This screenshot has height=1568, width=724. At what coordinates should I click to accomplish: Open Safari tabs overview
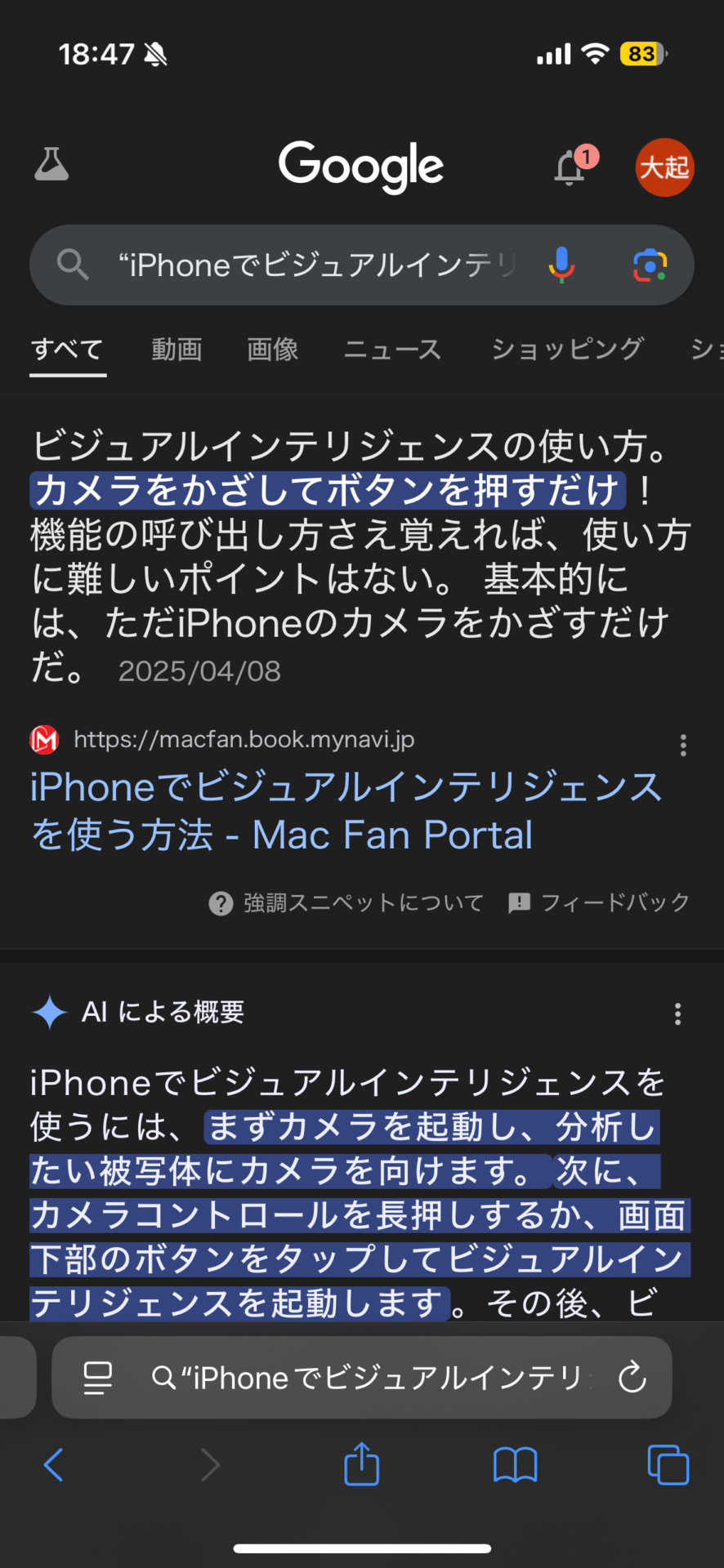pyautogui.click(x=668, y=1464)
